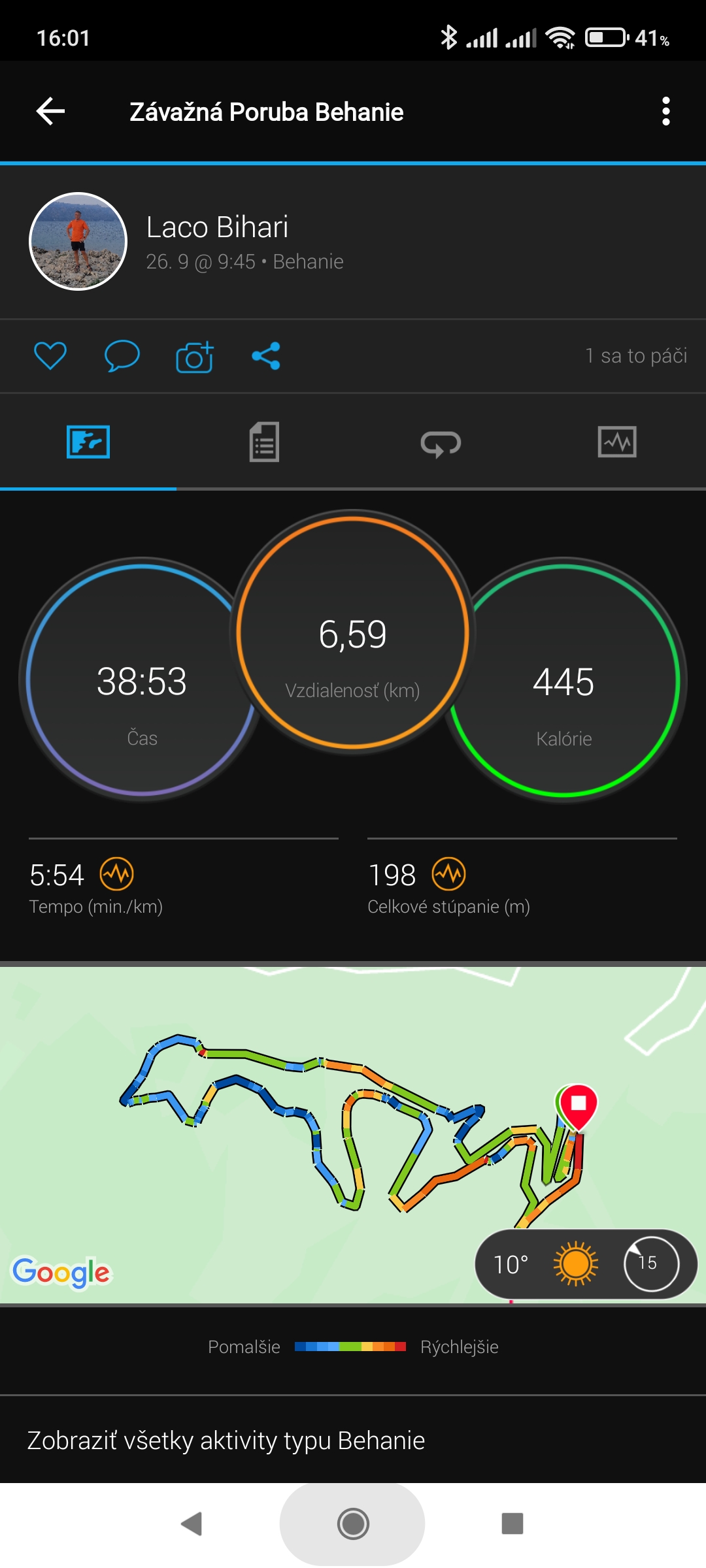
Task: Like this running activity
Action: coord(50,356)
